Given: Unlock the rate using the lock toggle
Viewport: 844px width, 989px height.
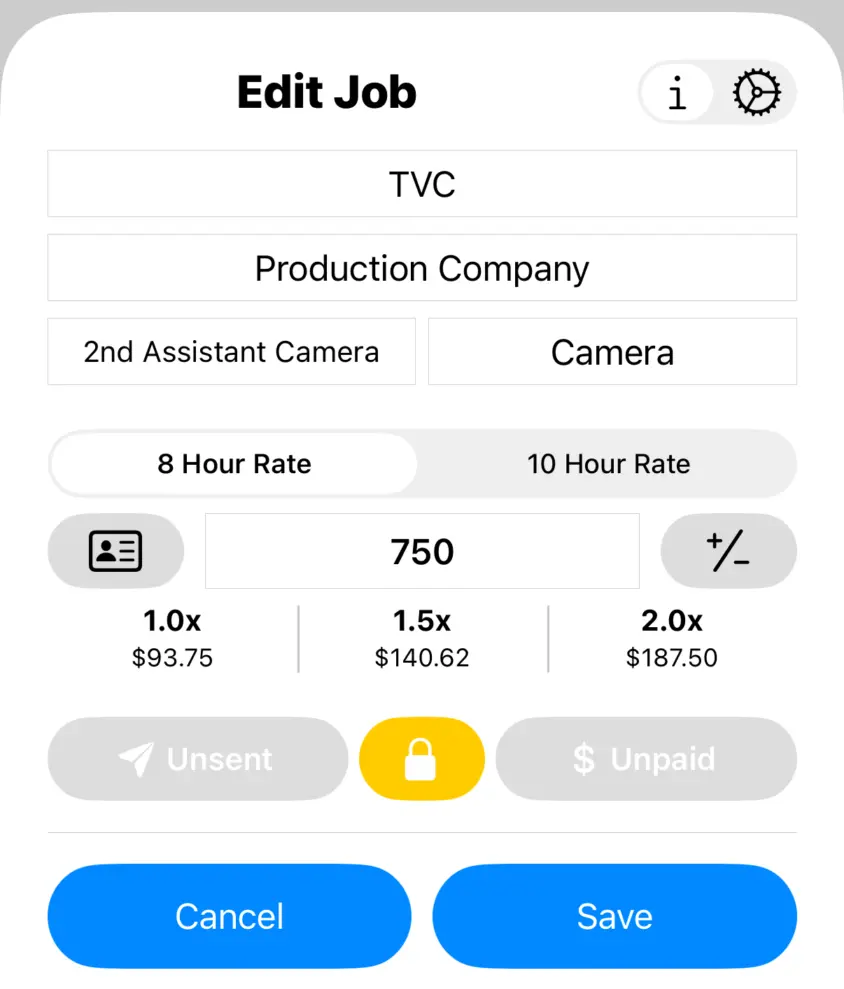Looking at the screenshot, I should click(421, 759).
